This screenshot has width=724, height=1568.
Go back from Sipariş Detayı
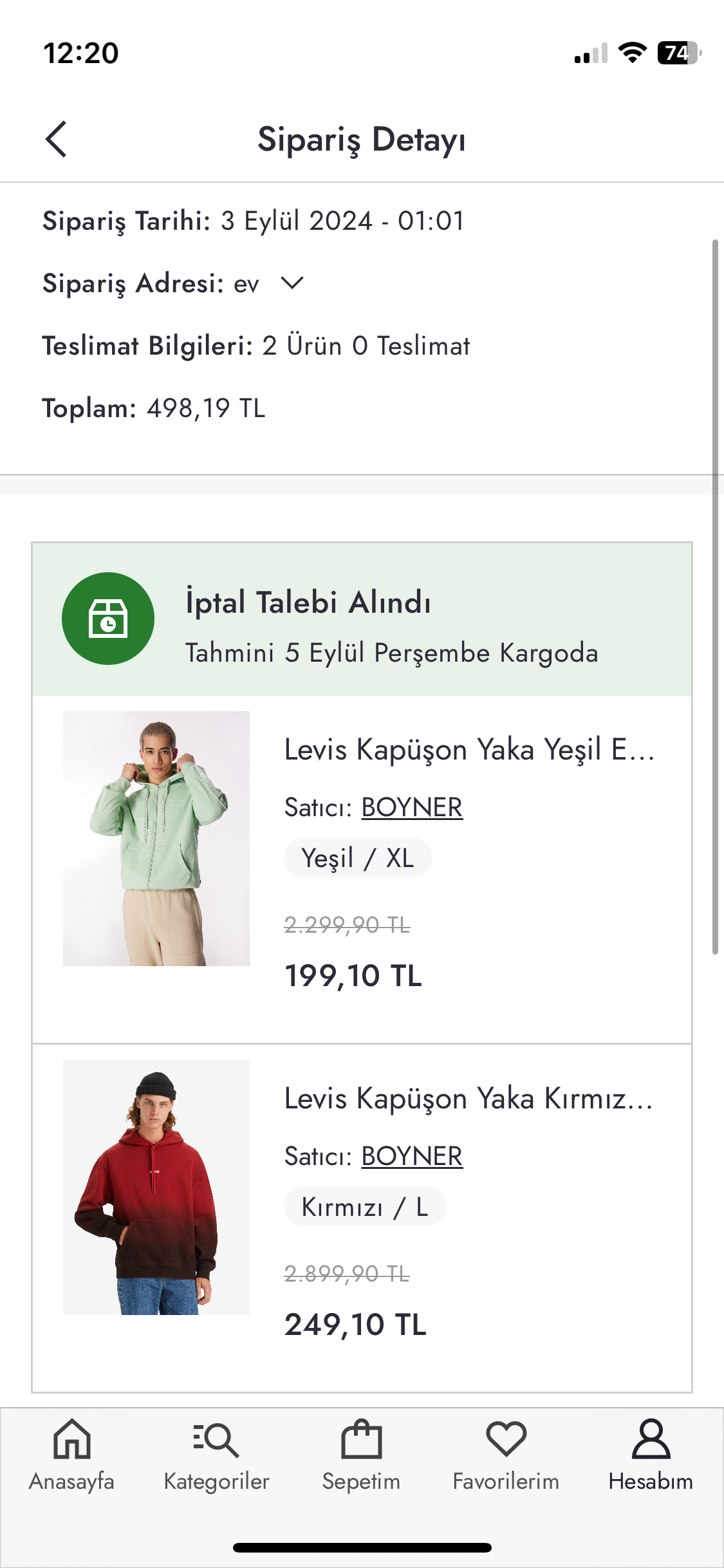[57, 139]
